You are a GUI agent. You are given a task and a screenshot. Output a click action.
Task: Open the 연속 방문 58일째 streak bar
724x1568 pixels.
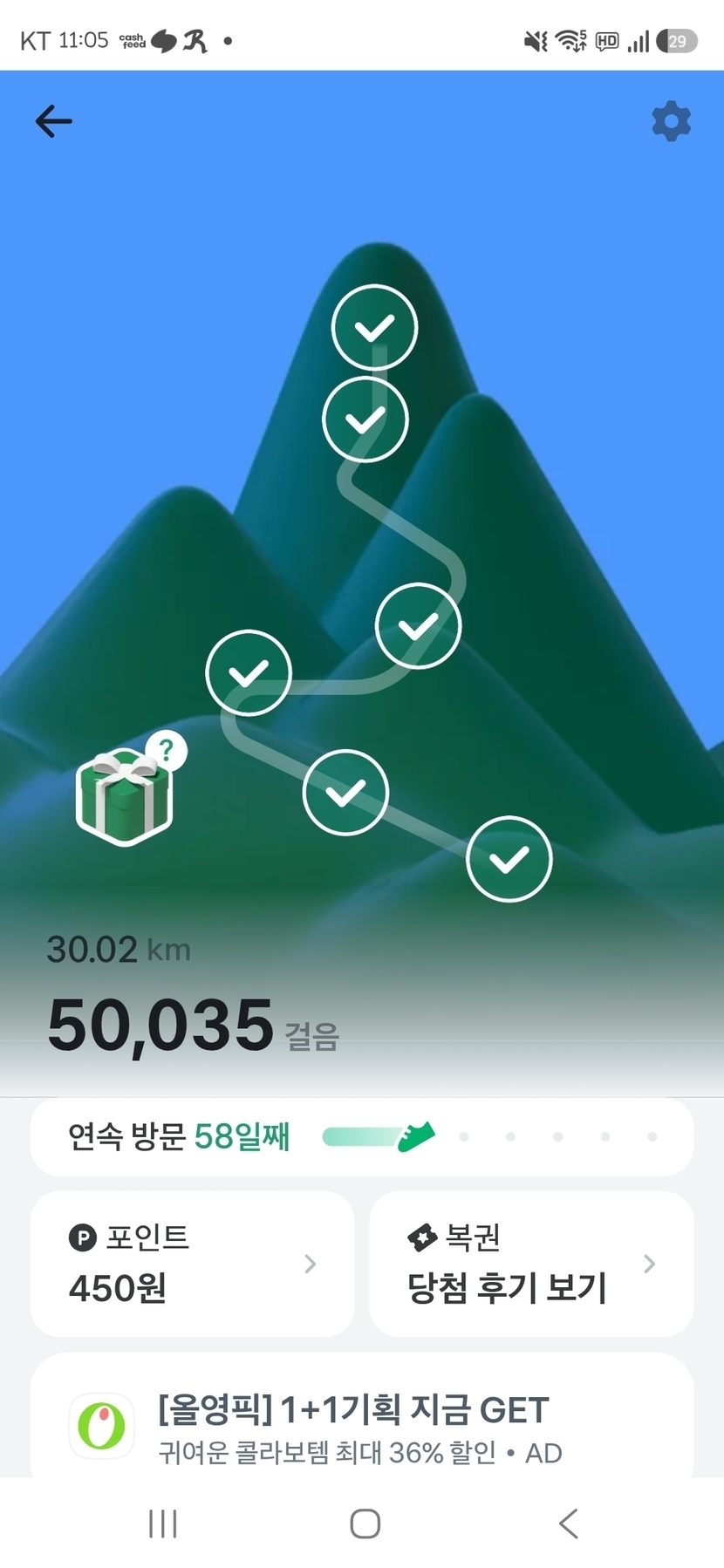click(x=362, y=1136)
